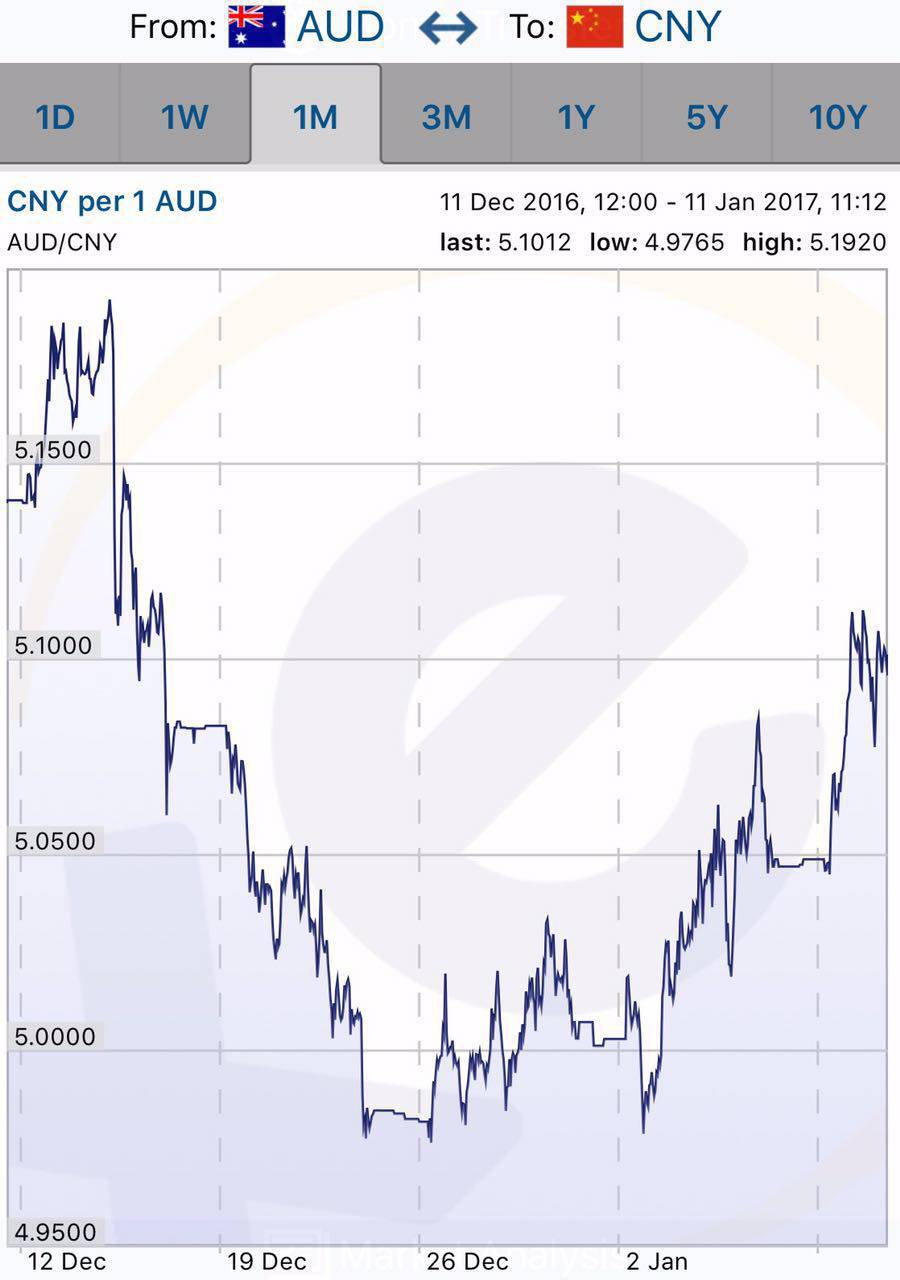Image resolution: width=900 pixels, height=1280 pixels.
Task: Show the 1W chart range
Action: [x=185, y=117]
